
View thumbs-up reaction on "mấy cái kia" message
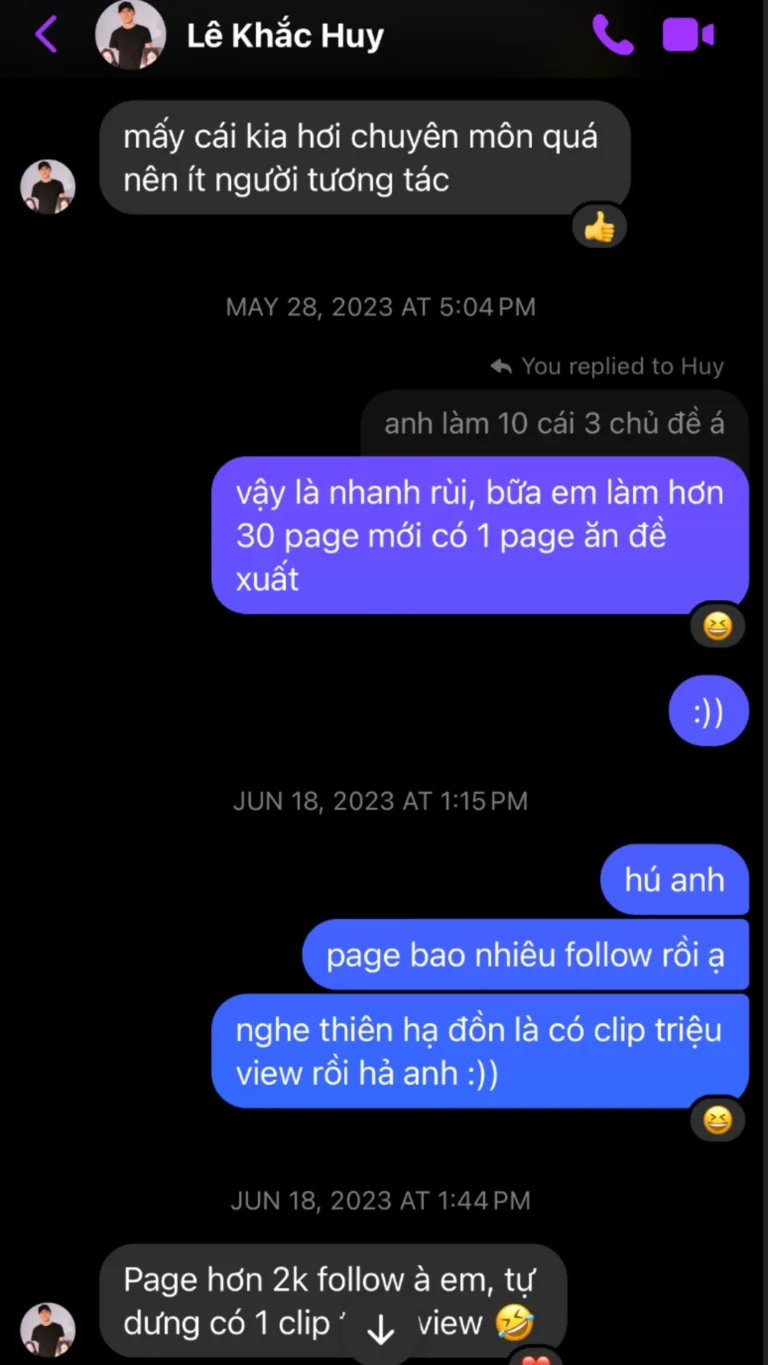click(599, 228)
